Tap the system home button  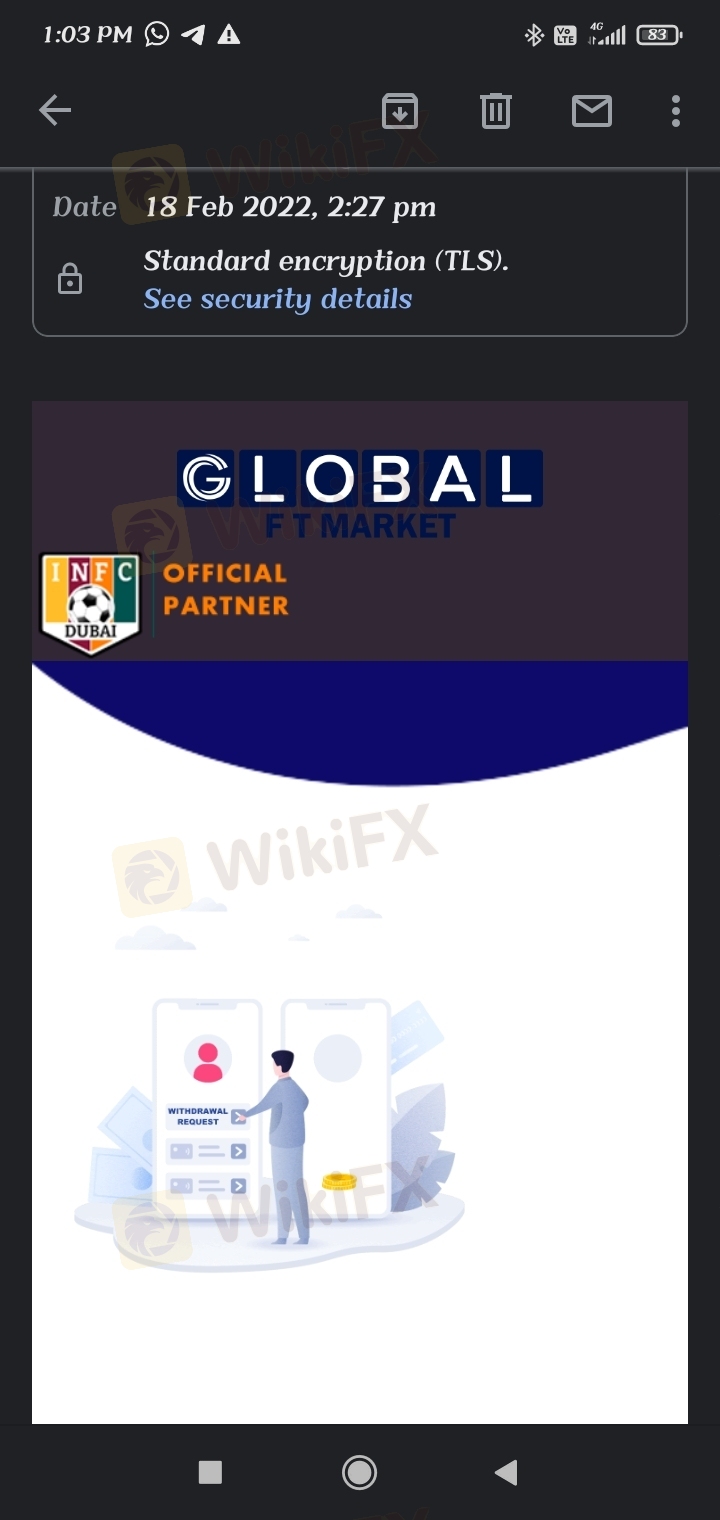pos(359,1472)
